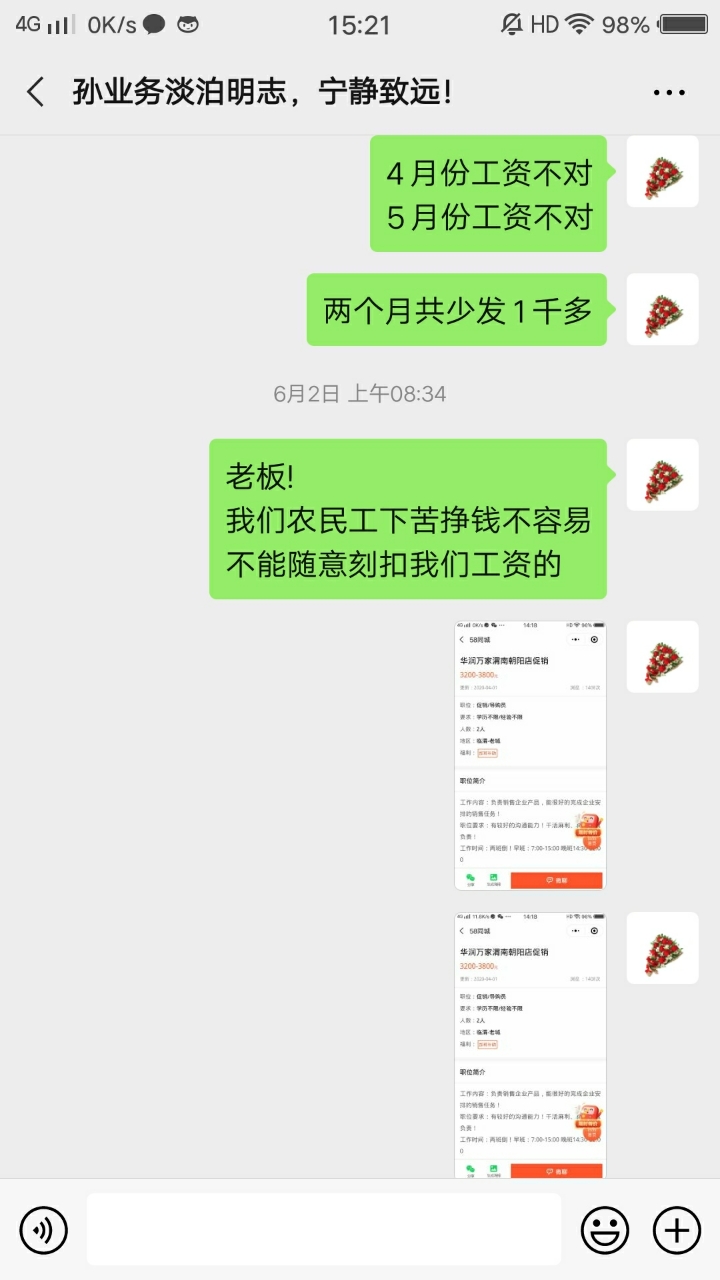This screenshot has height=1280, width=720.
Task: Open the chat info overflow menu
Action: [669, 93]
